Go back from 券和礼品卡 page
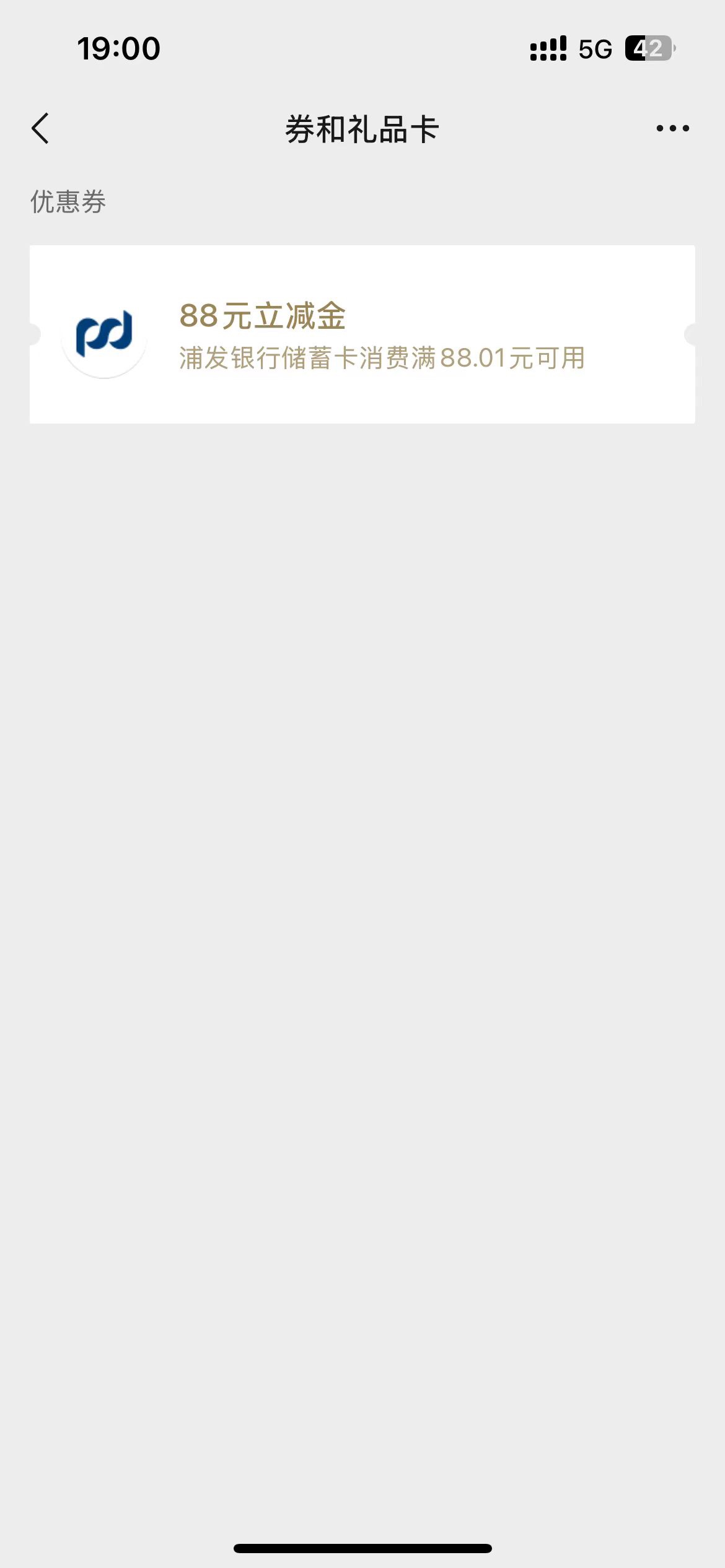The image size is (725, 1568). (41, 129)
